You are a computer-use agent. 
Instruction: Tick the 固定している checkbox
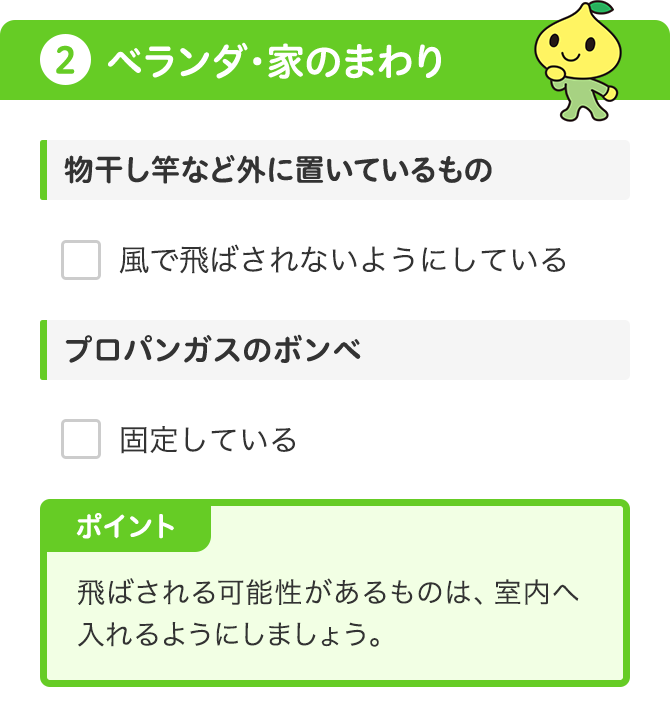[81, 440]
